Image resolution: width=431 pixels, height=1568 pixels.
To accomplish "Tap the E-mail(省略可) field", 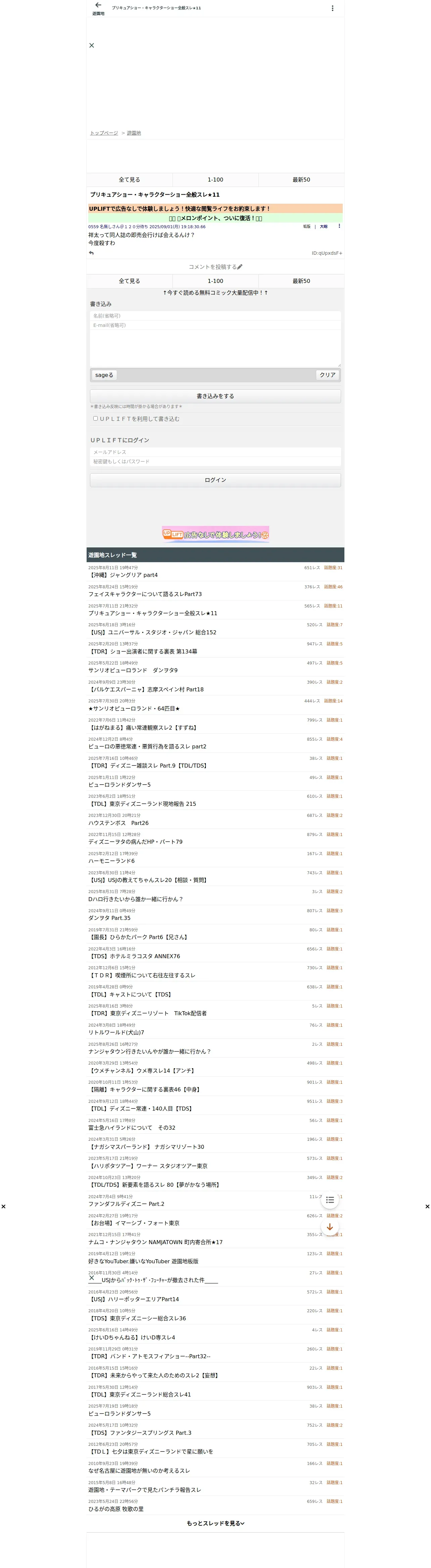I will tap(215, 325).
